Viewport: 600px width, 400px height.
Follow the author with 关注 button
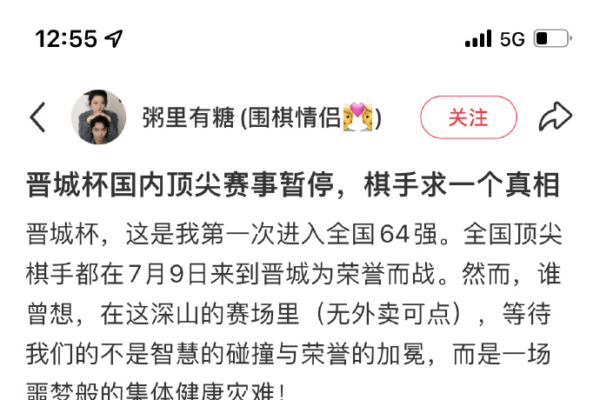[468, 118]
